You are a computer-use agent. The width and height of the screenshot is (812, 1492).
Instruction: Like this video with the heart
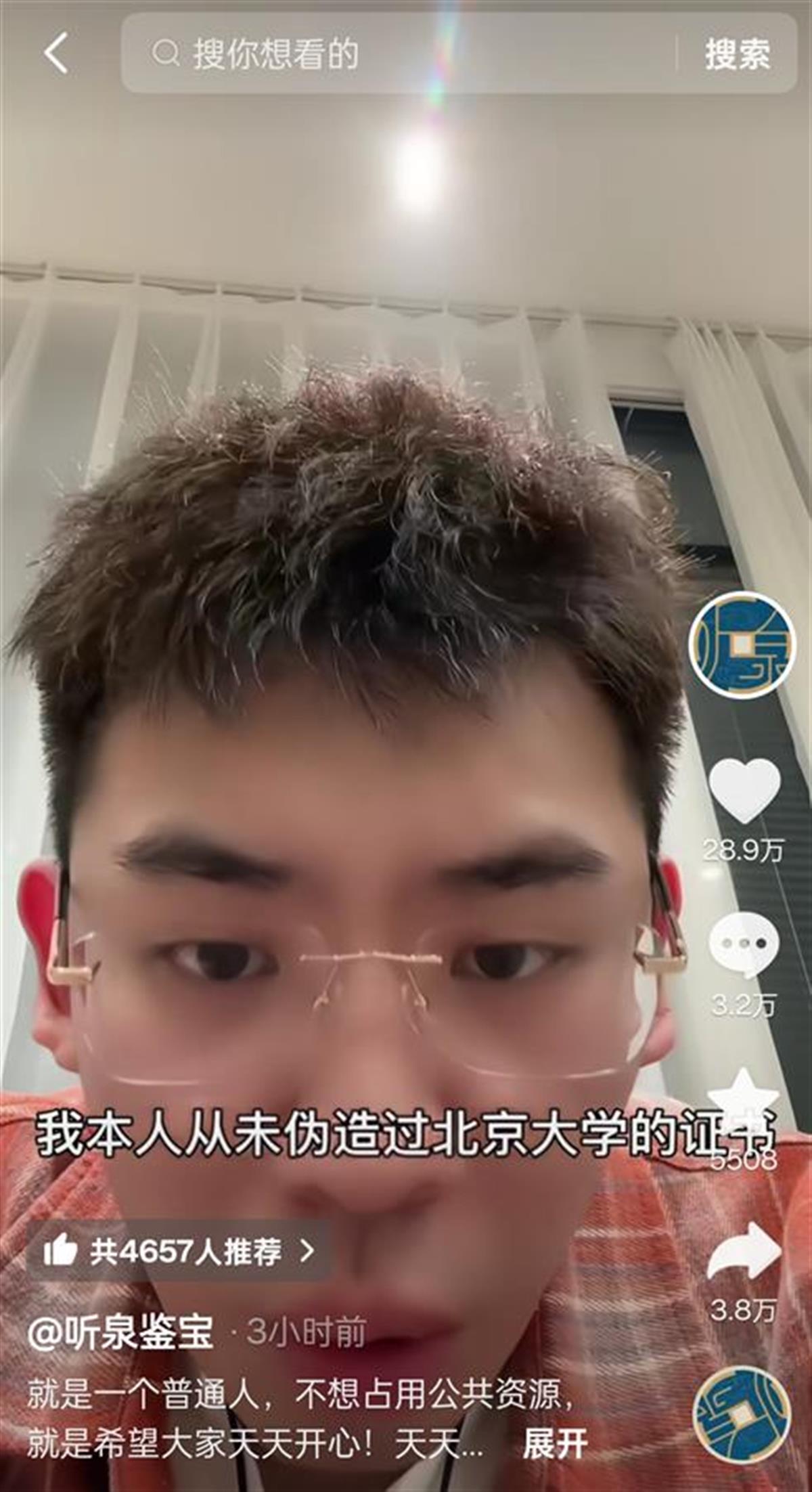coord(744,791)
